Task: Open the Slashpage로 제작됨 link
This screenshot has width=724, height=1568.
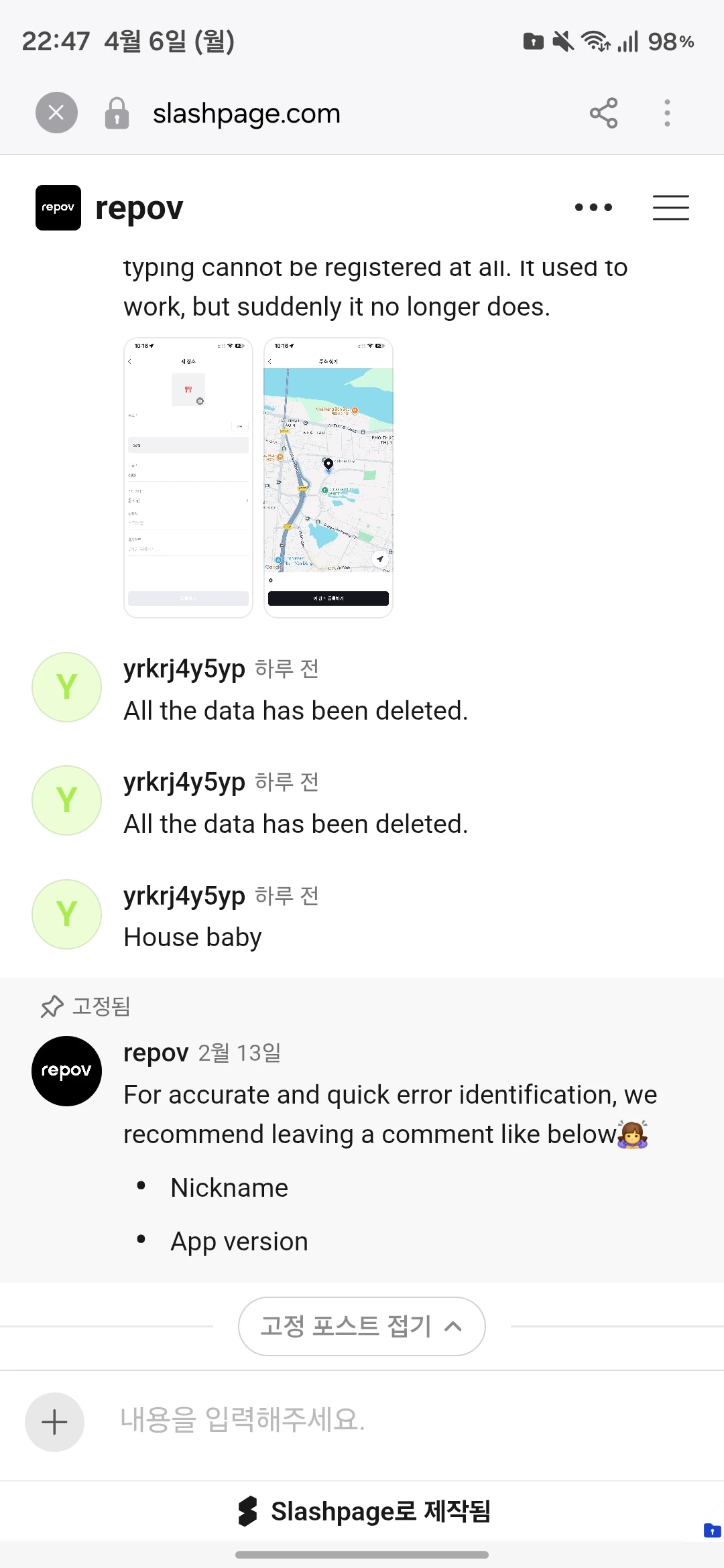Action: (365, 1511)
